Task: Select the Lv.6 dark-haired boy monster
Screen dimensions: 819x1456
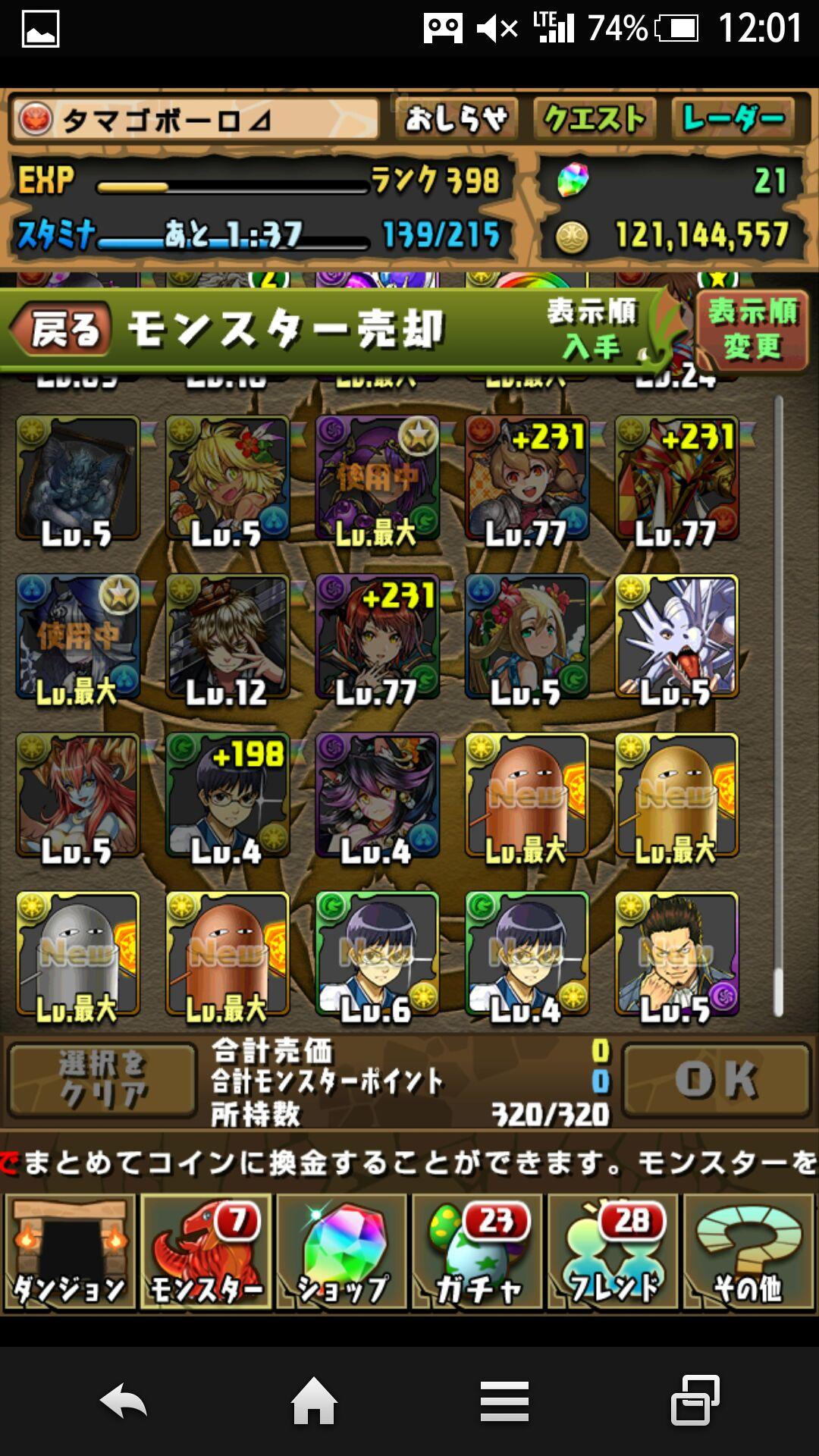Action: (x=377, y=954)
